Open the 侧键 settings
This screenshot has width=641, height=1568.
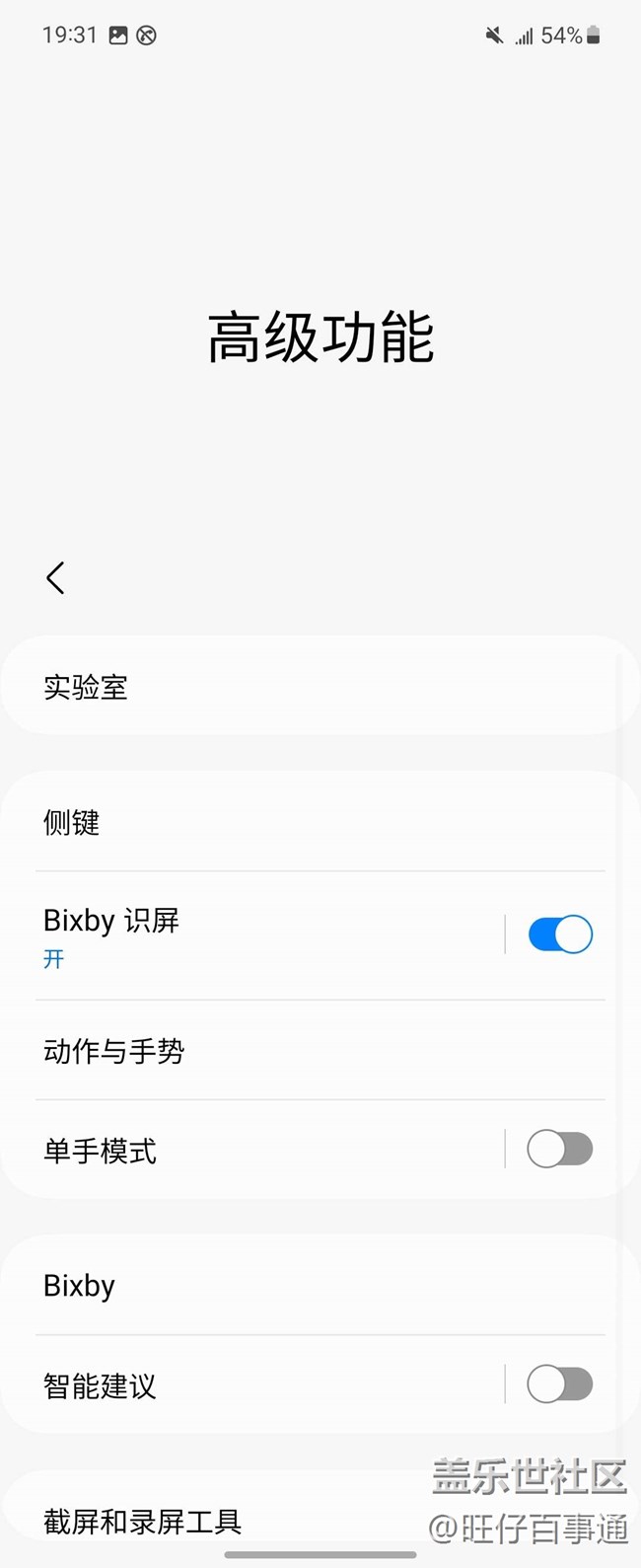(x=296, y=822)
